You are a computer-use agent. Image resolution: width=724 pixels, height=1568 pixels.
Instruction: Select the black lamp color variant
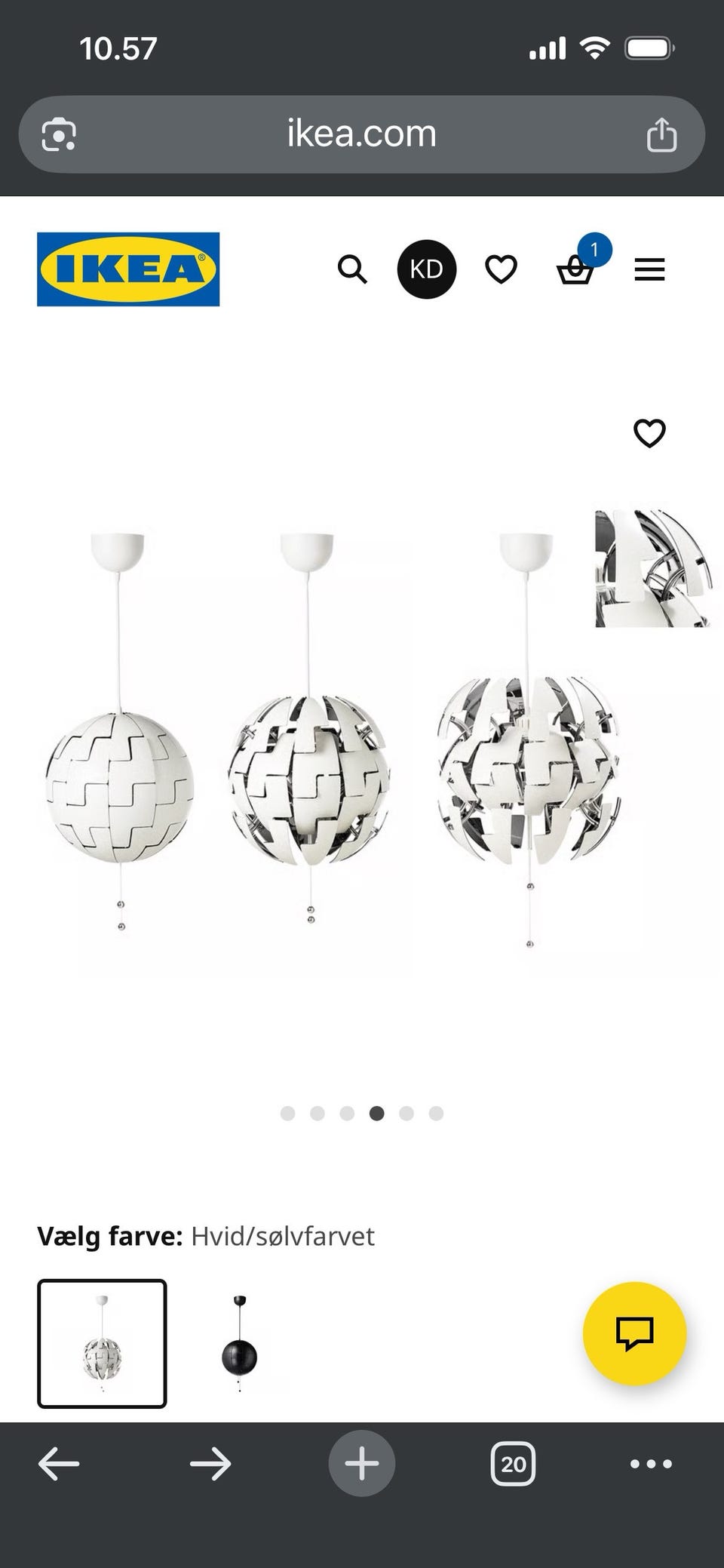pyautogui.click(x=239, y=1343)
